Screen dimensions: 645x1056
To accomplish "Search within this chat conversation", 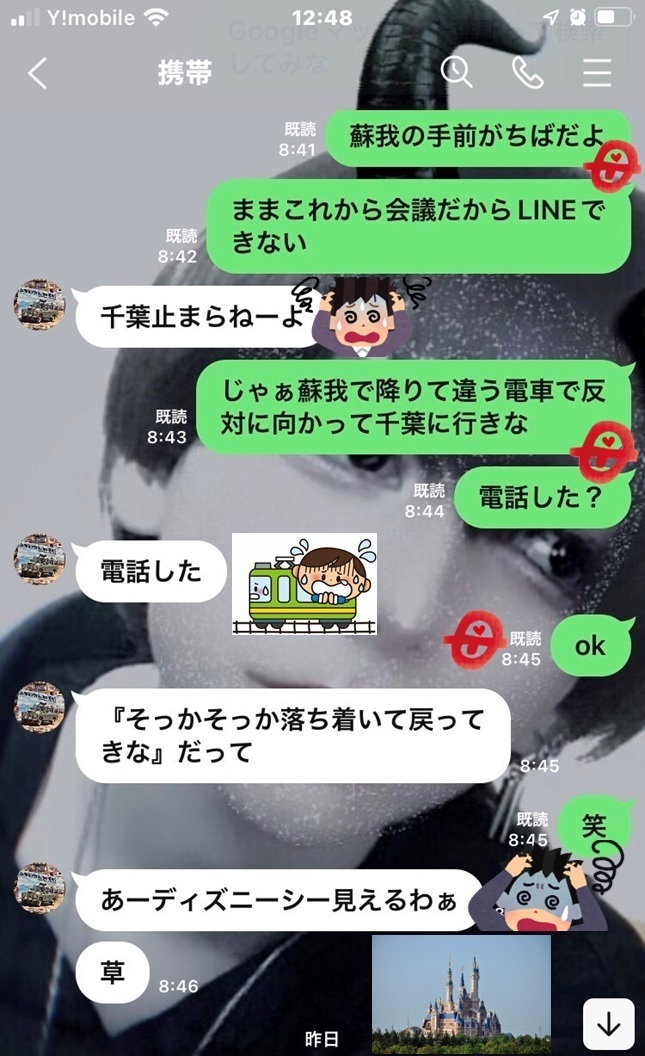I will pyautogui.click(x=456, y=72).
